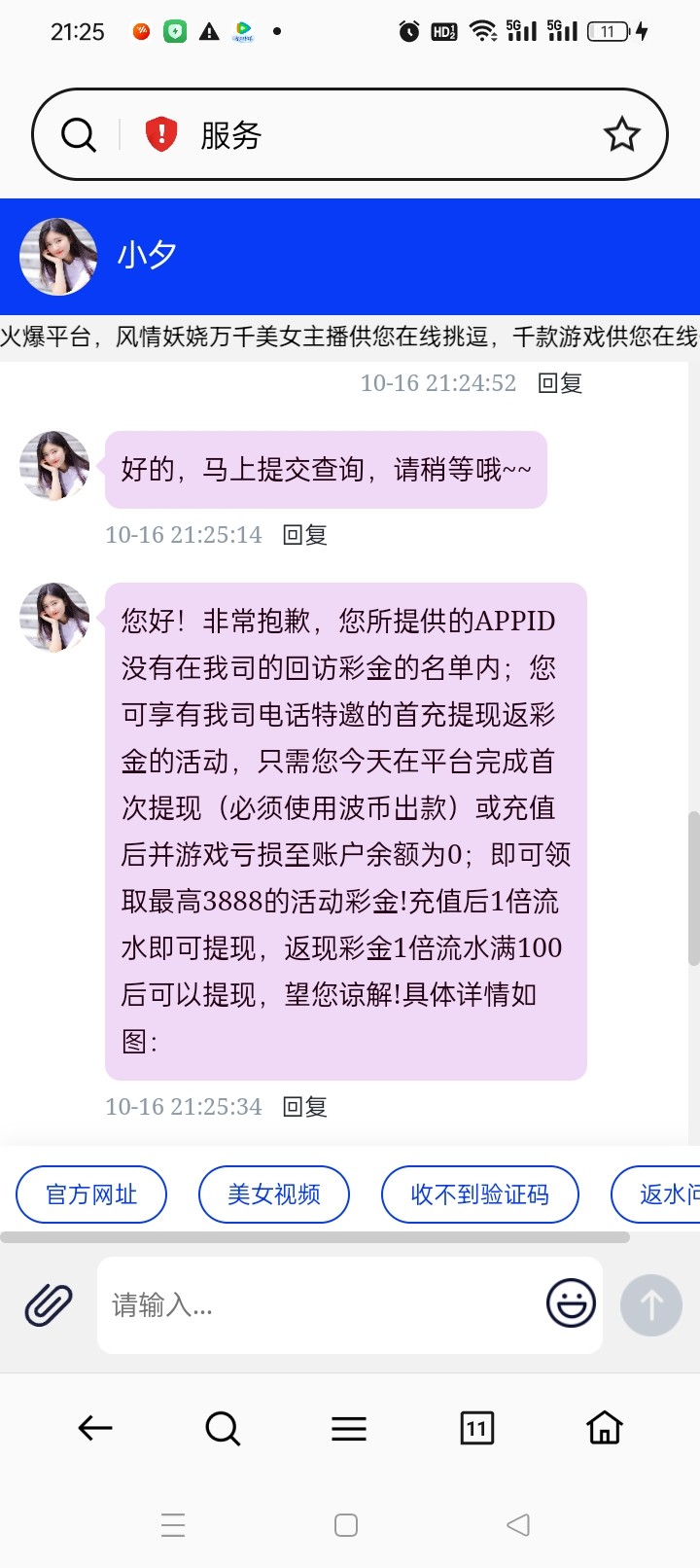Screen dimensions: 700x1568
Task: Go back with the browser back arrow
Action: (95, 1428)
